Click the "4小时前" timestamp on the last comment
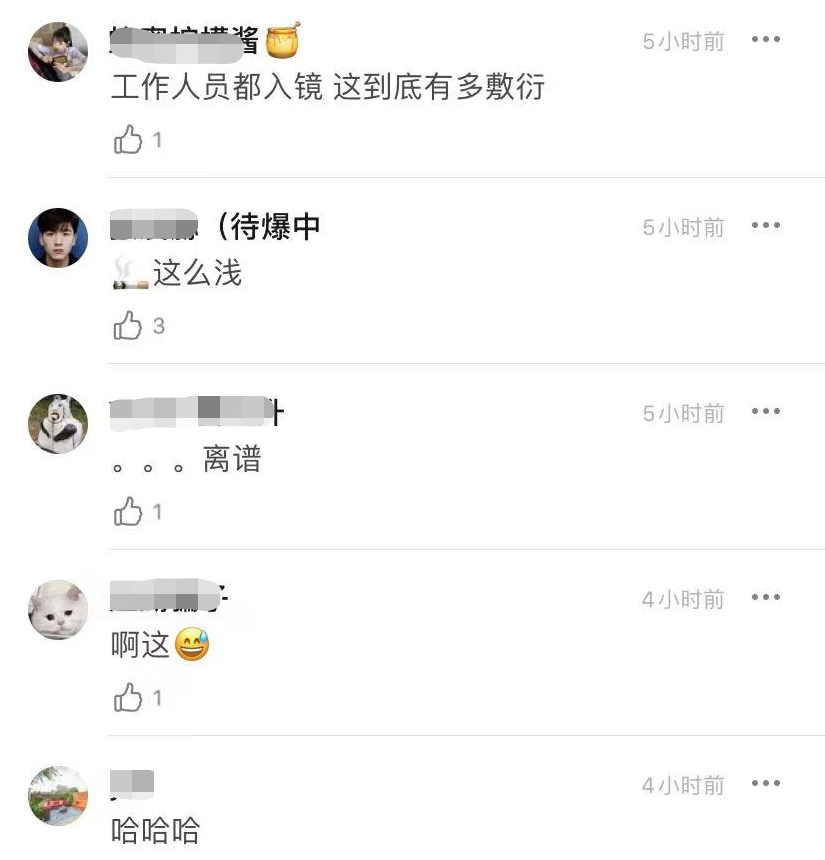 coord(683,785)
